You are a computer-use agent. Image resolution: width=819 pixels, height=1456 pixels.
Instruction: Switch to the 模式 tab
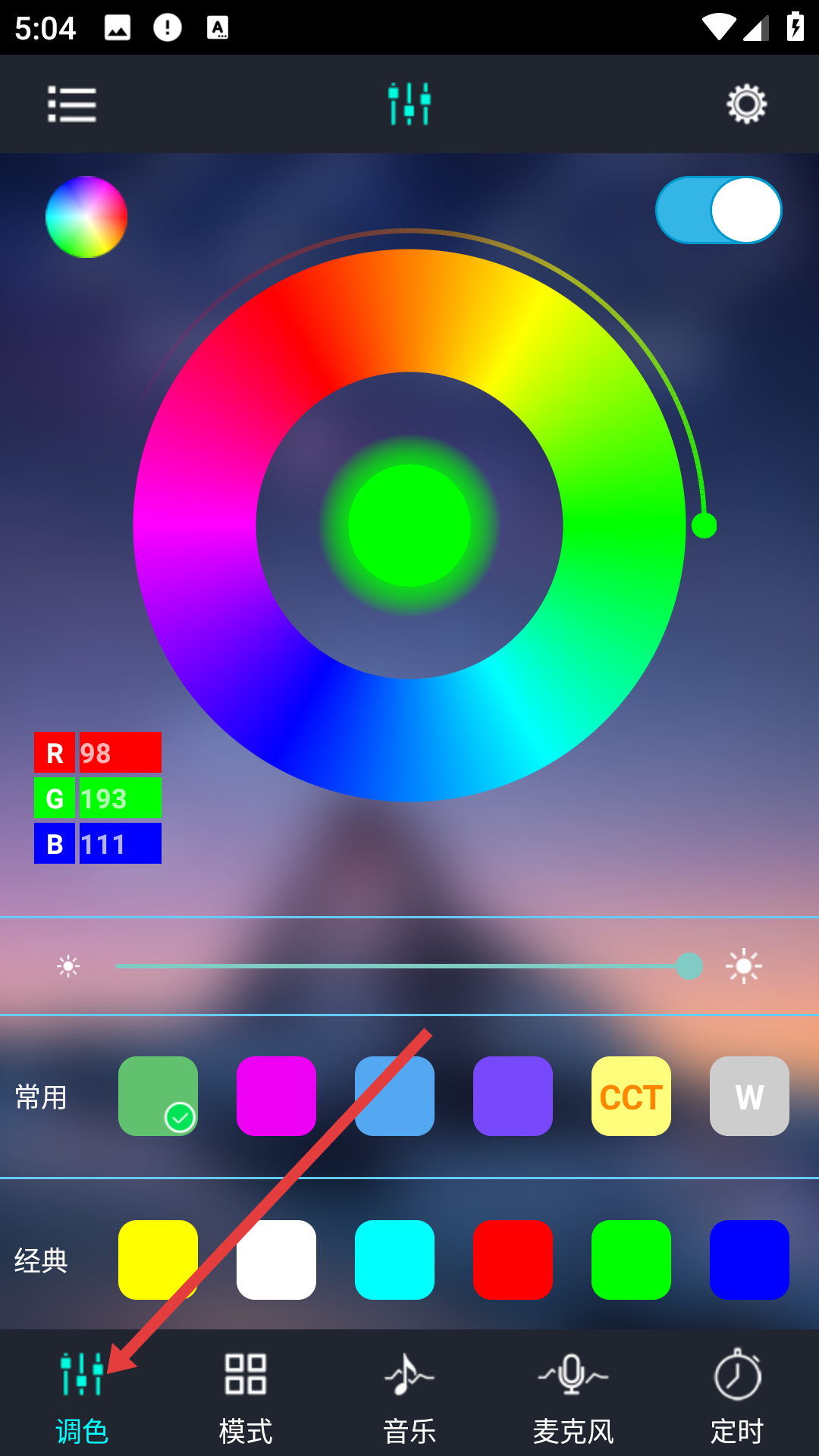click(246, 1395)
